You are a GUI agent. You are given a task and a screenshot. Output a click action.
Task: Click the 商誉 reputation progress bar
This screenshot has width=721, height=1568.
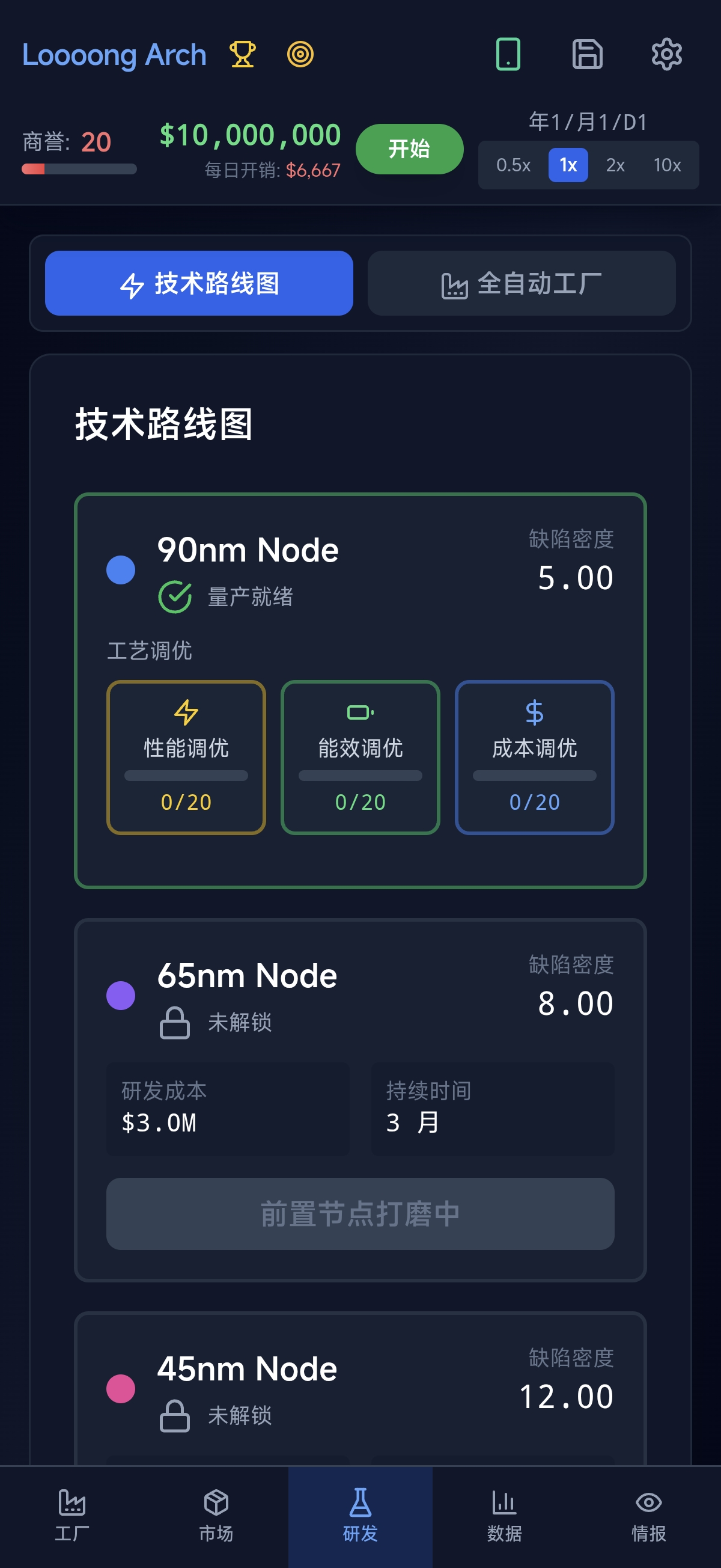click(79, 168)
